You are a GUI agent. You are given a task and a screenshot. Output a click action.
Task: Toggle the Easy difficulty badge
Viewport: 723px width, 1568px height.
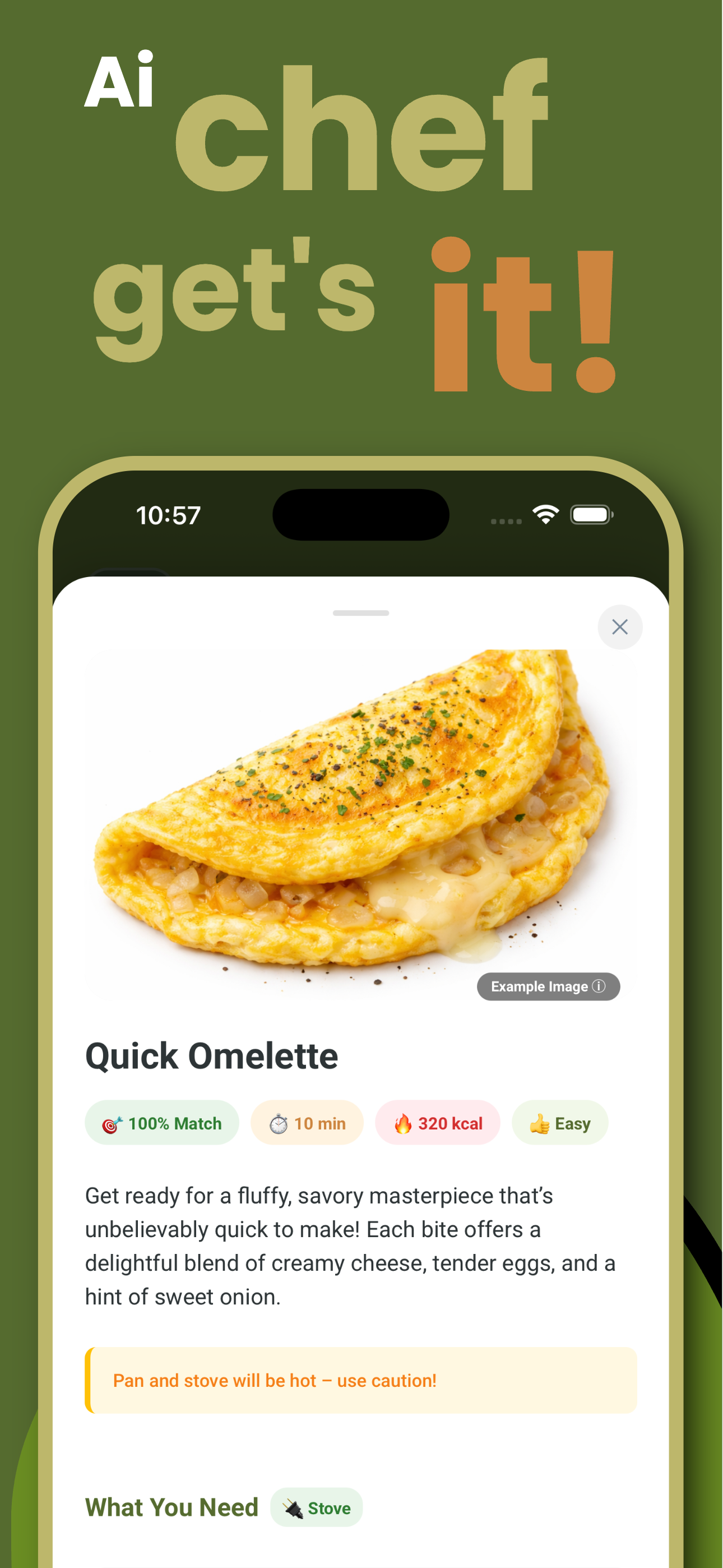point(560,1124)
